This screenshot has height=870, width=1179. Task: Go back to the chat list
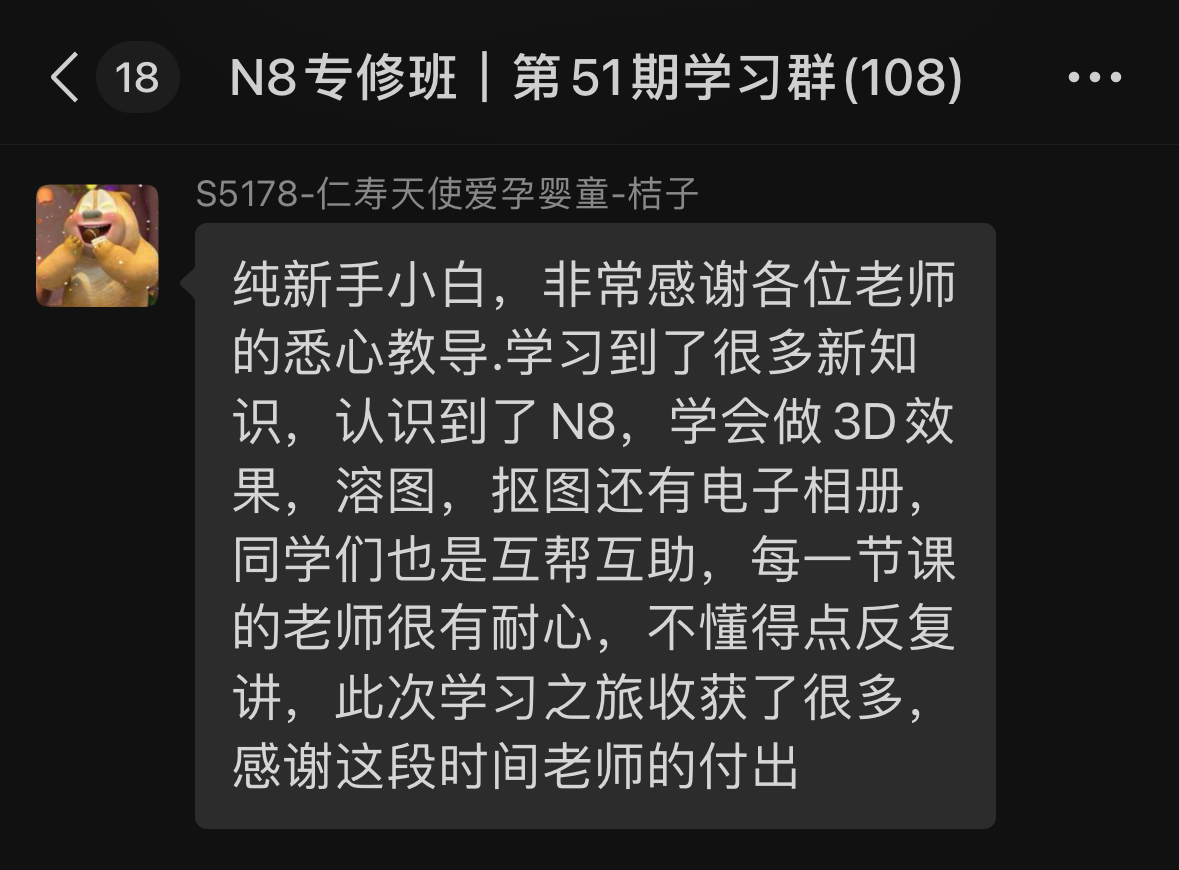pyautogui.click(x=66, y=78)
